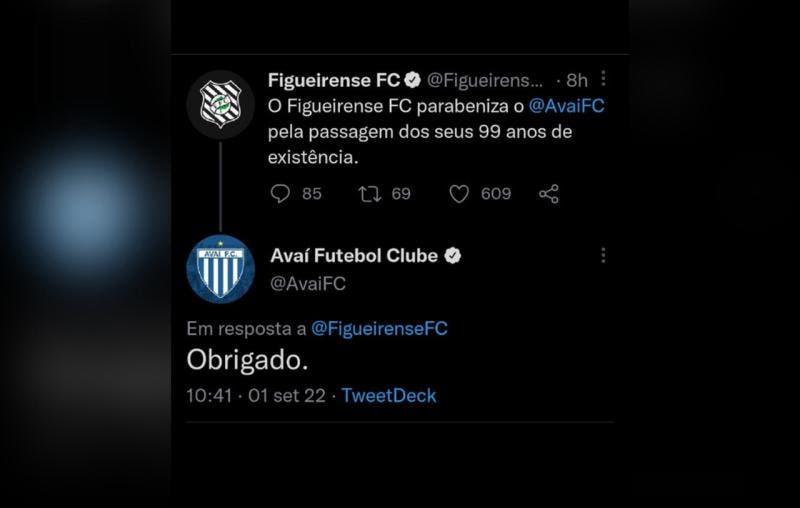The height and width of the screenshot is (508, 800).
Task: Open Figueirense FC's profile picture
Action: coord(221,104)
